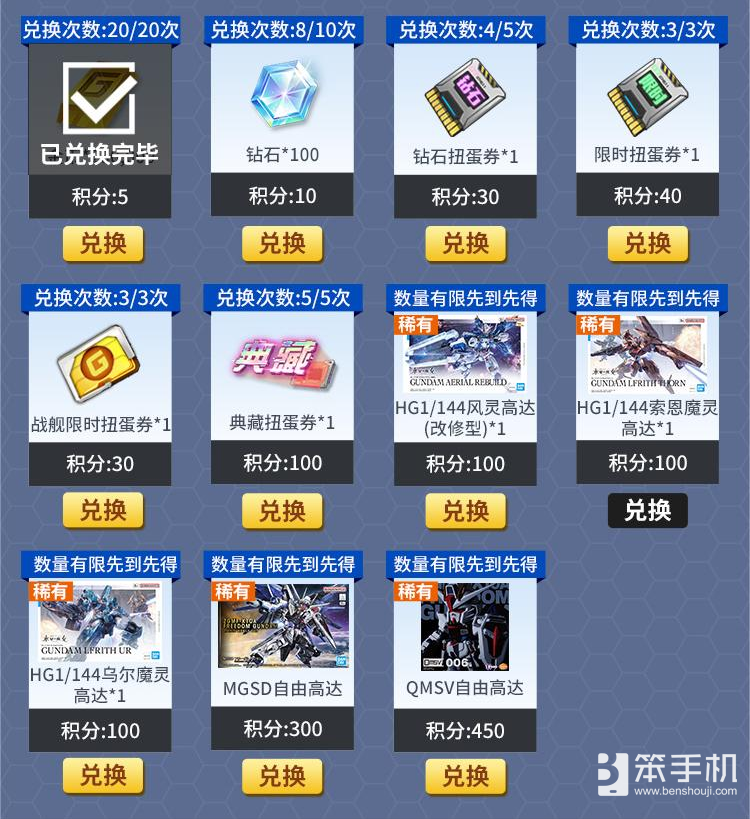Redeem the 战舰限时扭蛋券*1 item

(x=103, y=510)
